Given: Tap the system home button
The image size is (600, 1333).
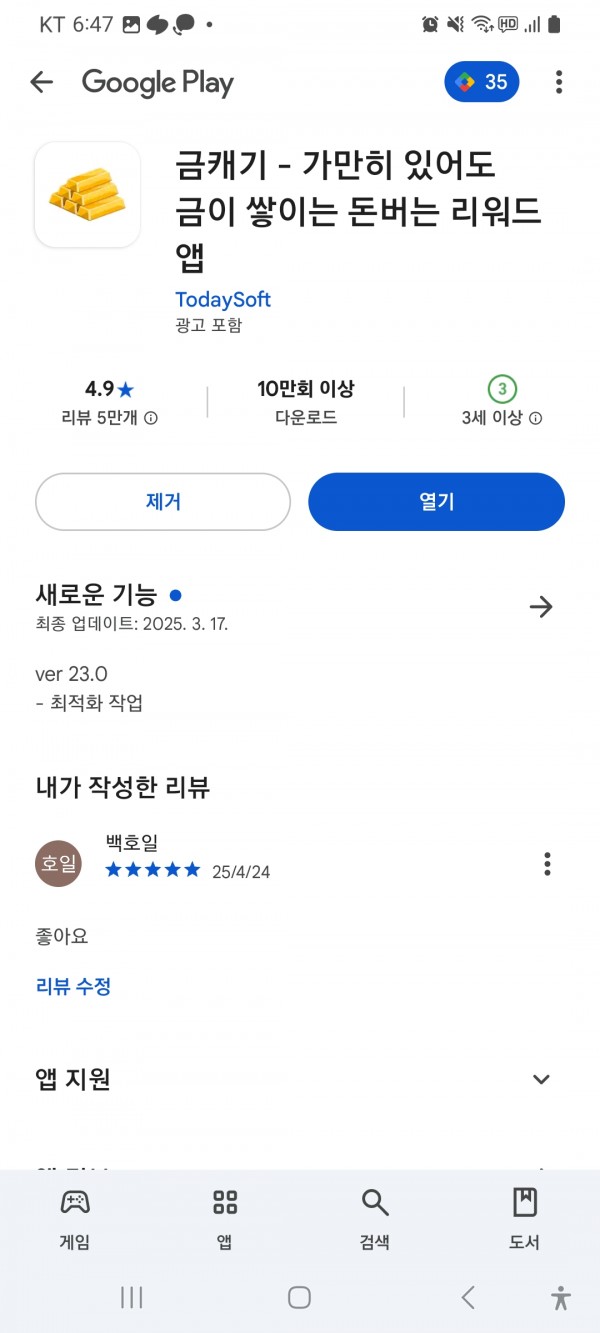Looking at the screenshot, I should coord(299,1297).
